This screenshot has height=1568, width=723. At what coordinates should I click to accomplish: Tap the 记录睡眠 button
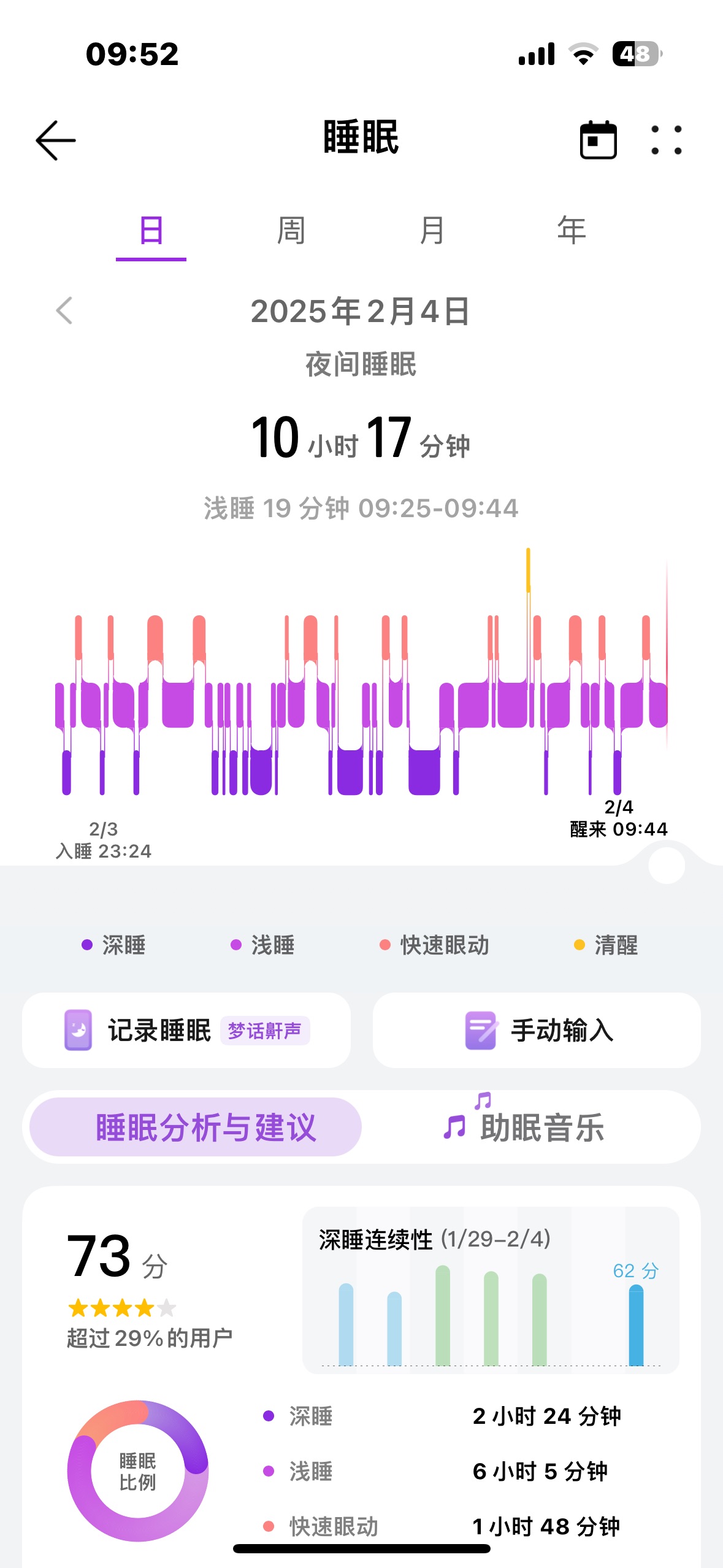tap(186, 1030)
